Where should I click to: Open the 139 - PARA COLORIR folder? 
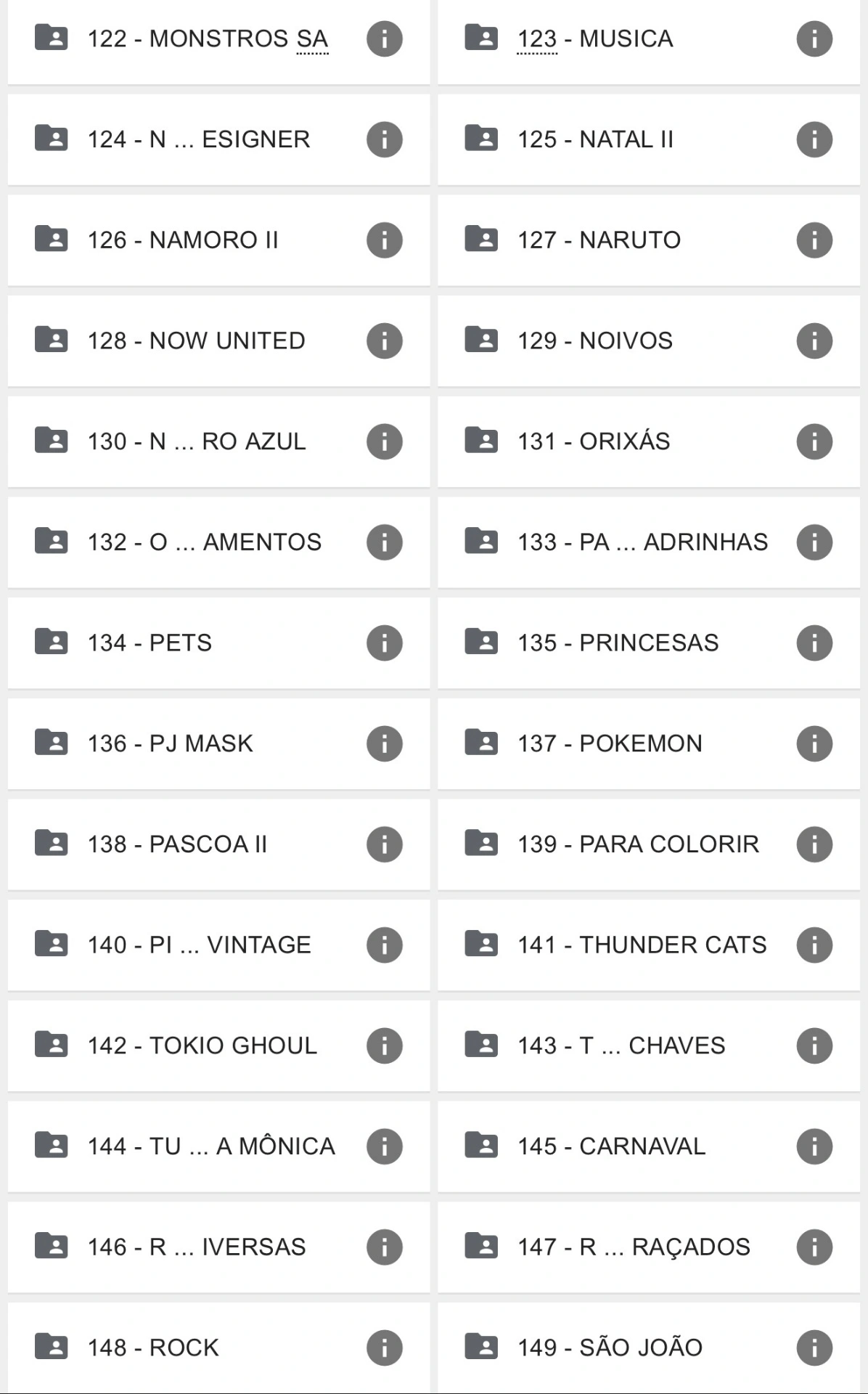tap(638, 844)
